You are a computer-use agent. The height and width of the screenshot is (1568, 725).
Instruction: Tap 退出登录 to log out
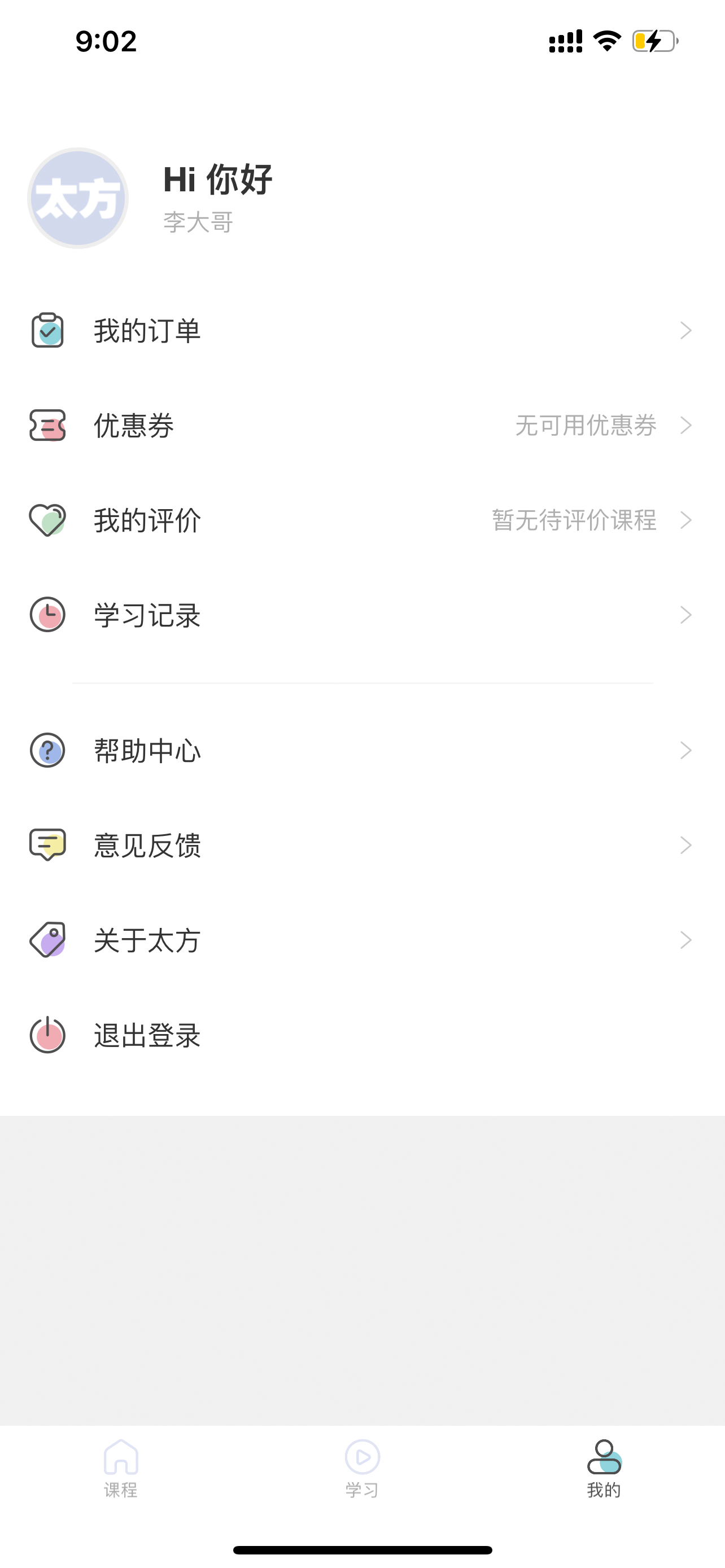tap(362, 1035)
